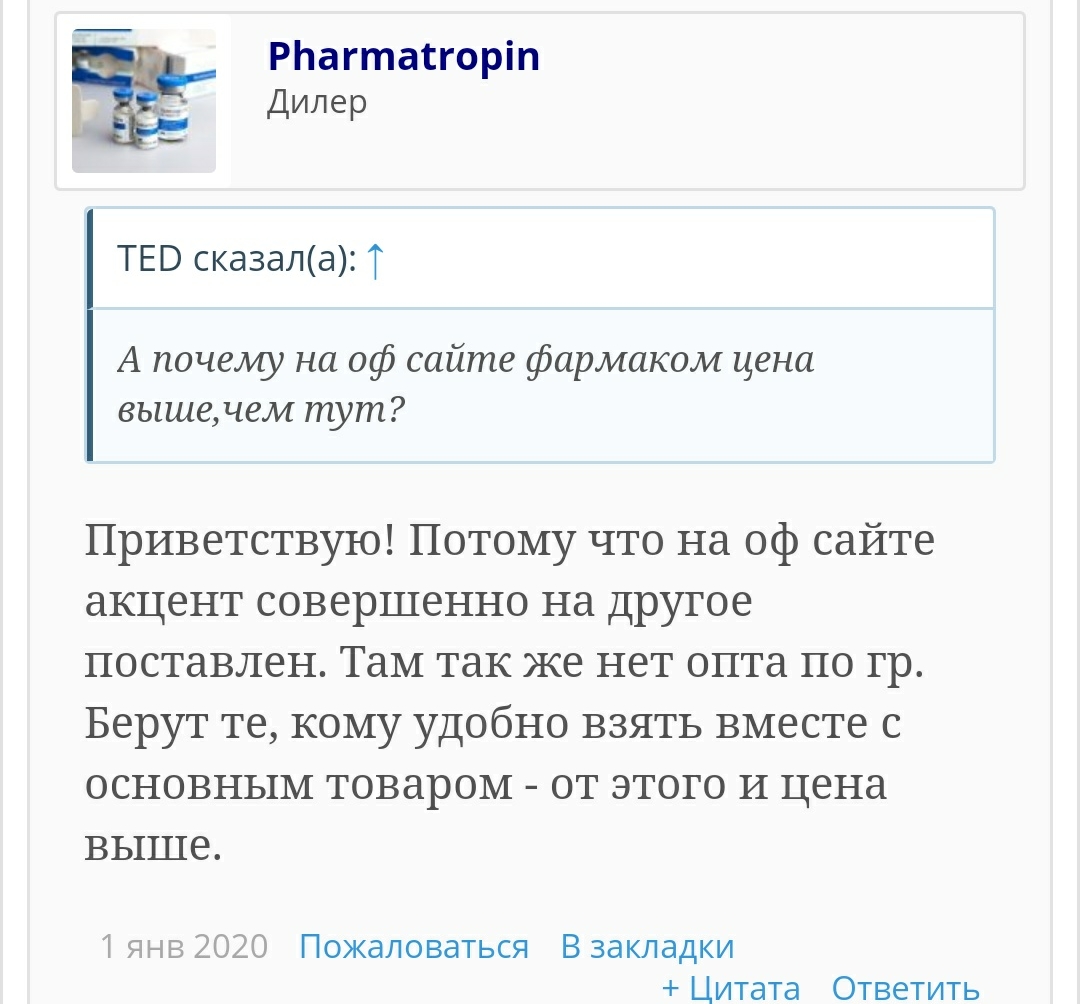Open the Pharmatropin username profile link
This screenshot has height=1004, width=1080.
[x=404, y=56]
